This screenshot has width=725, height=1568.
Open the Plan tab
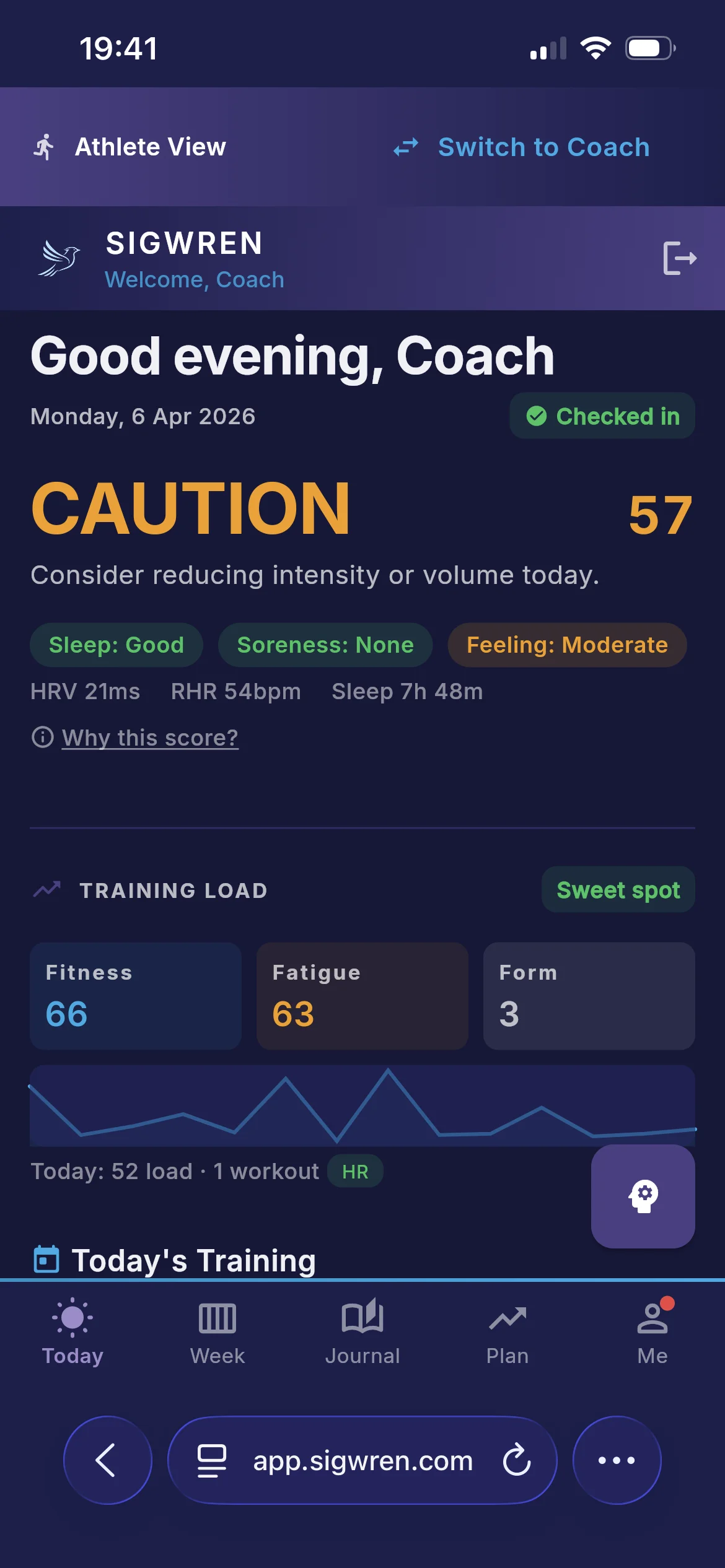[507, 1331]
